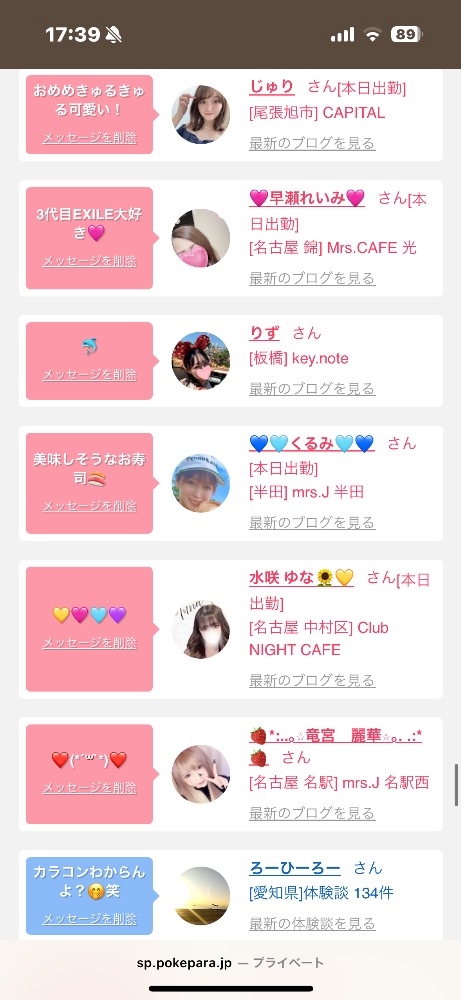View latest blog under mrs.J 半田
The width and height of the screenshot is (461, 1000).
pos(312,523)
